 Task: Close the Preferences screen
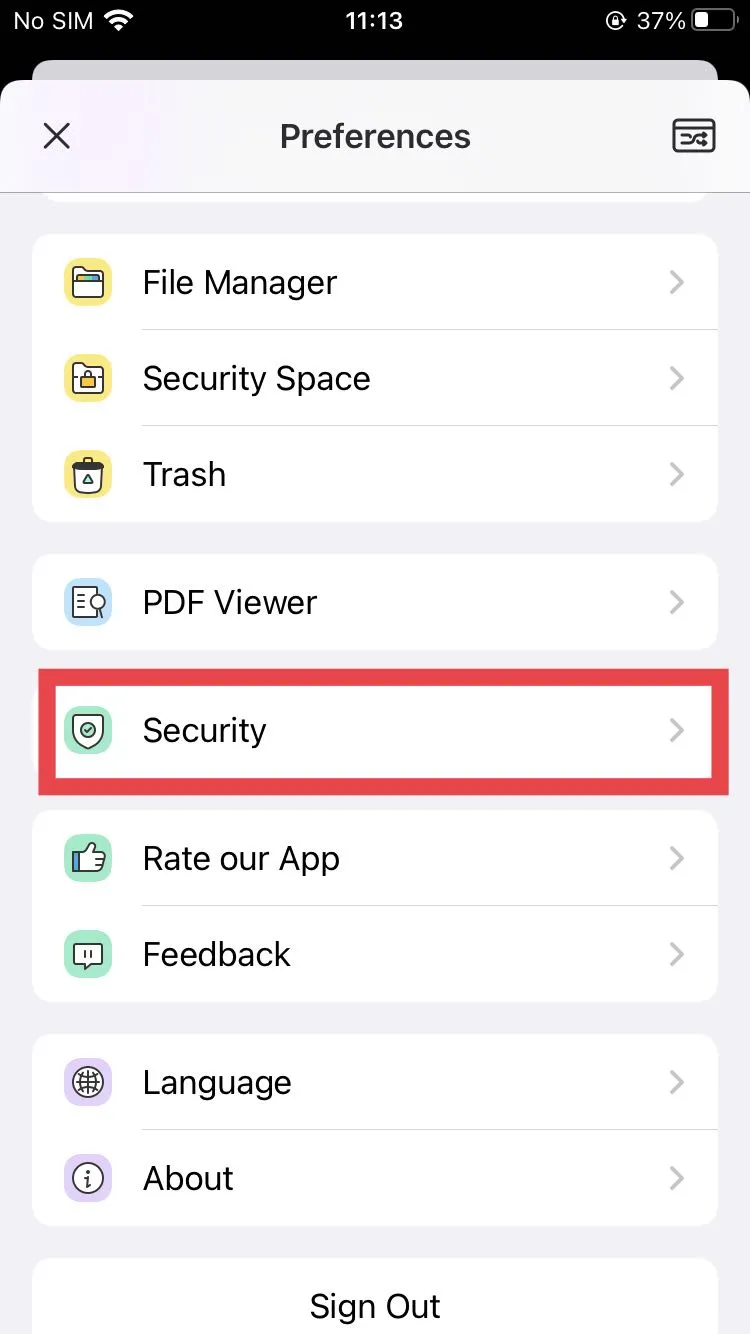coord(57,136)
